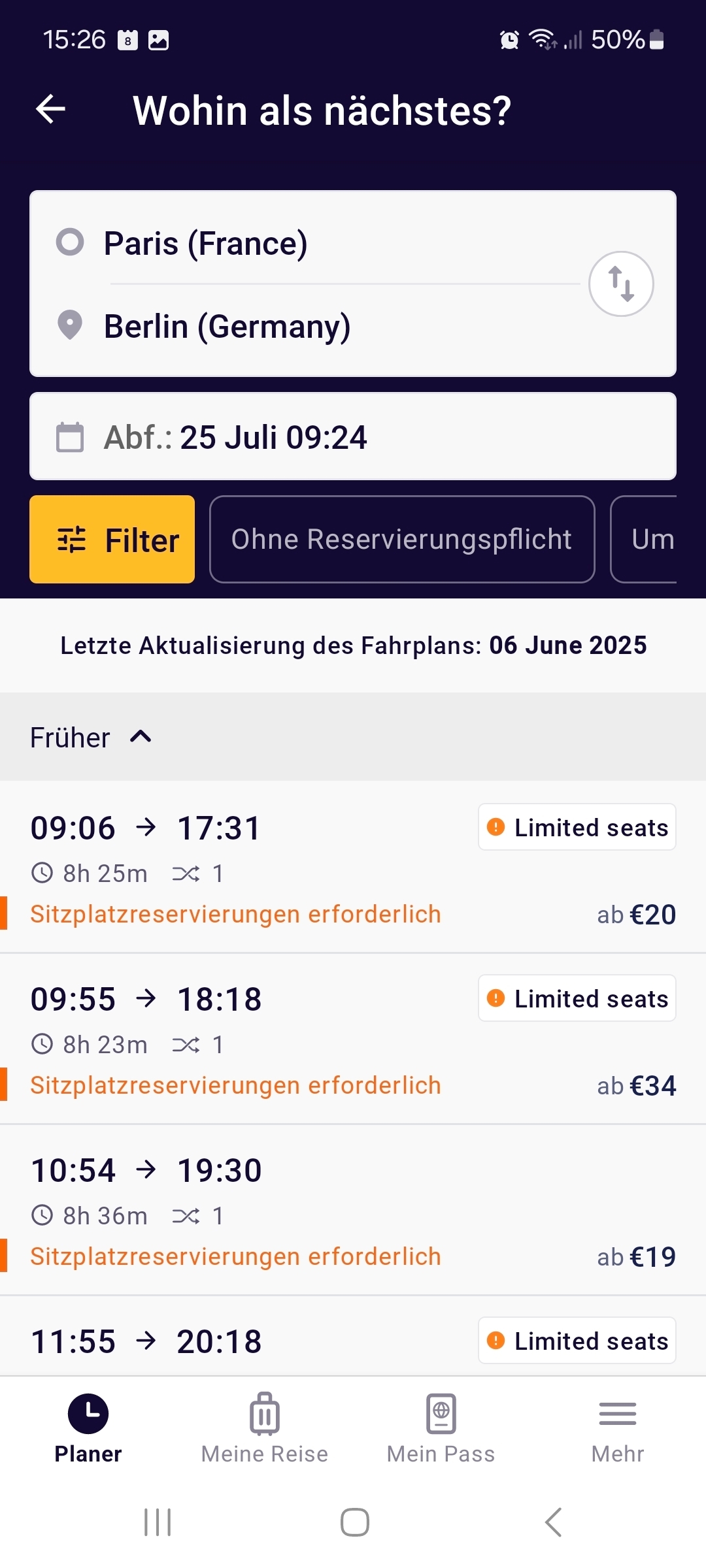Tap the system home button
The height and width of the screenshot is (1568, 706).
coord(354,1522)
